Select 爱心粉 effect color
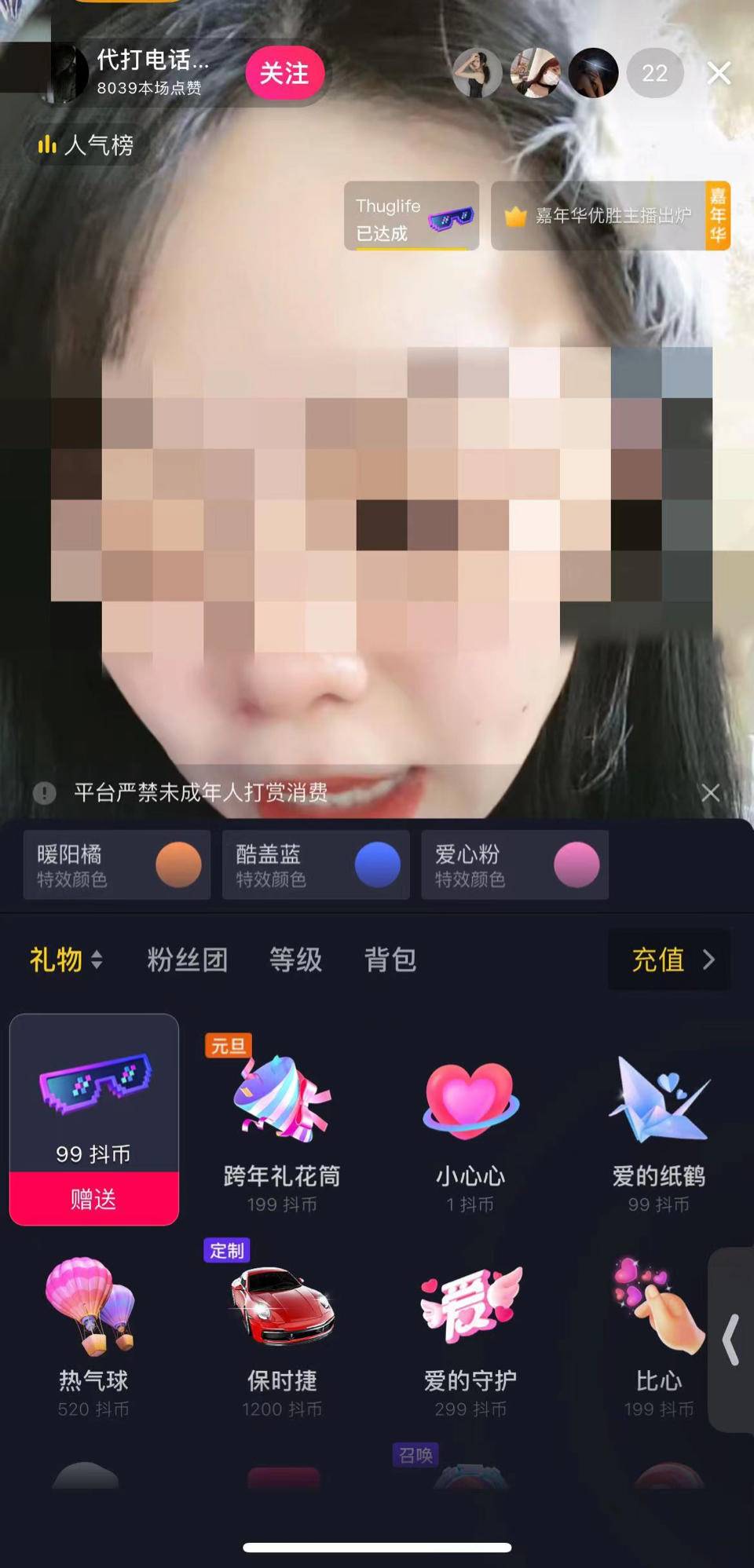Screen dimensions: 754x1568 514,865
